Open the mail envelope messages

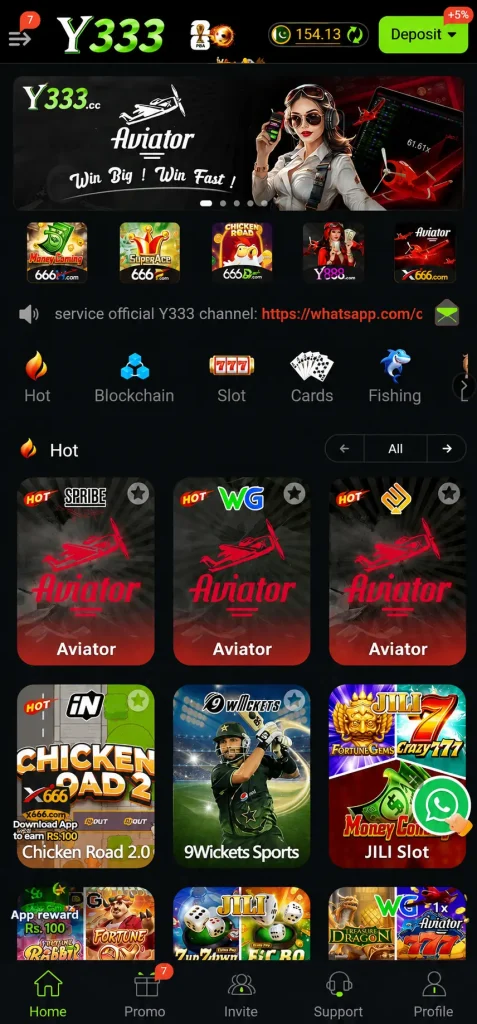(447, 313)
